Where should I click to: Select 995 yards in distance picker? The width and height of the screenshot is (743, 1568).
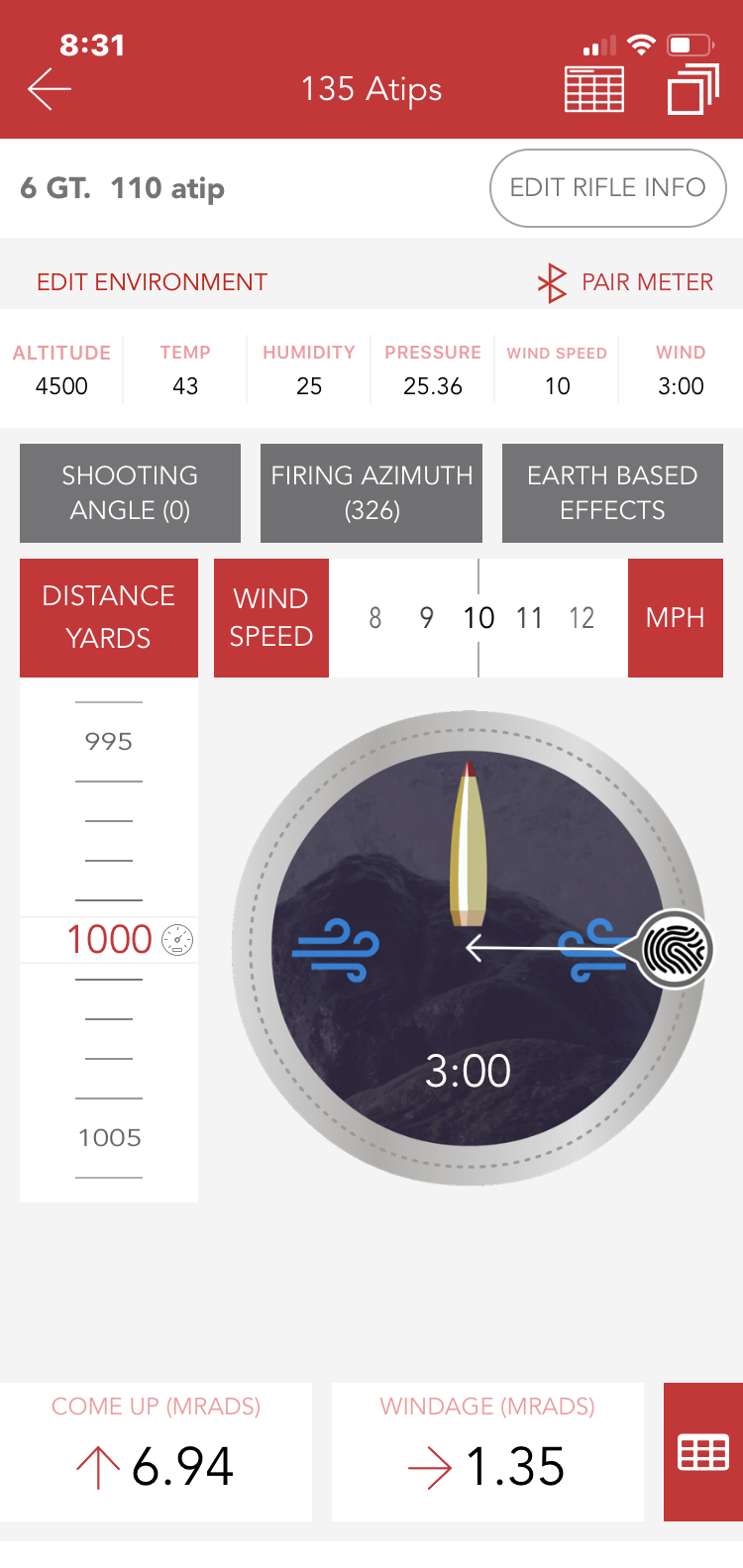[109, 742]
